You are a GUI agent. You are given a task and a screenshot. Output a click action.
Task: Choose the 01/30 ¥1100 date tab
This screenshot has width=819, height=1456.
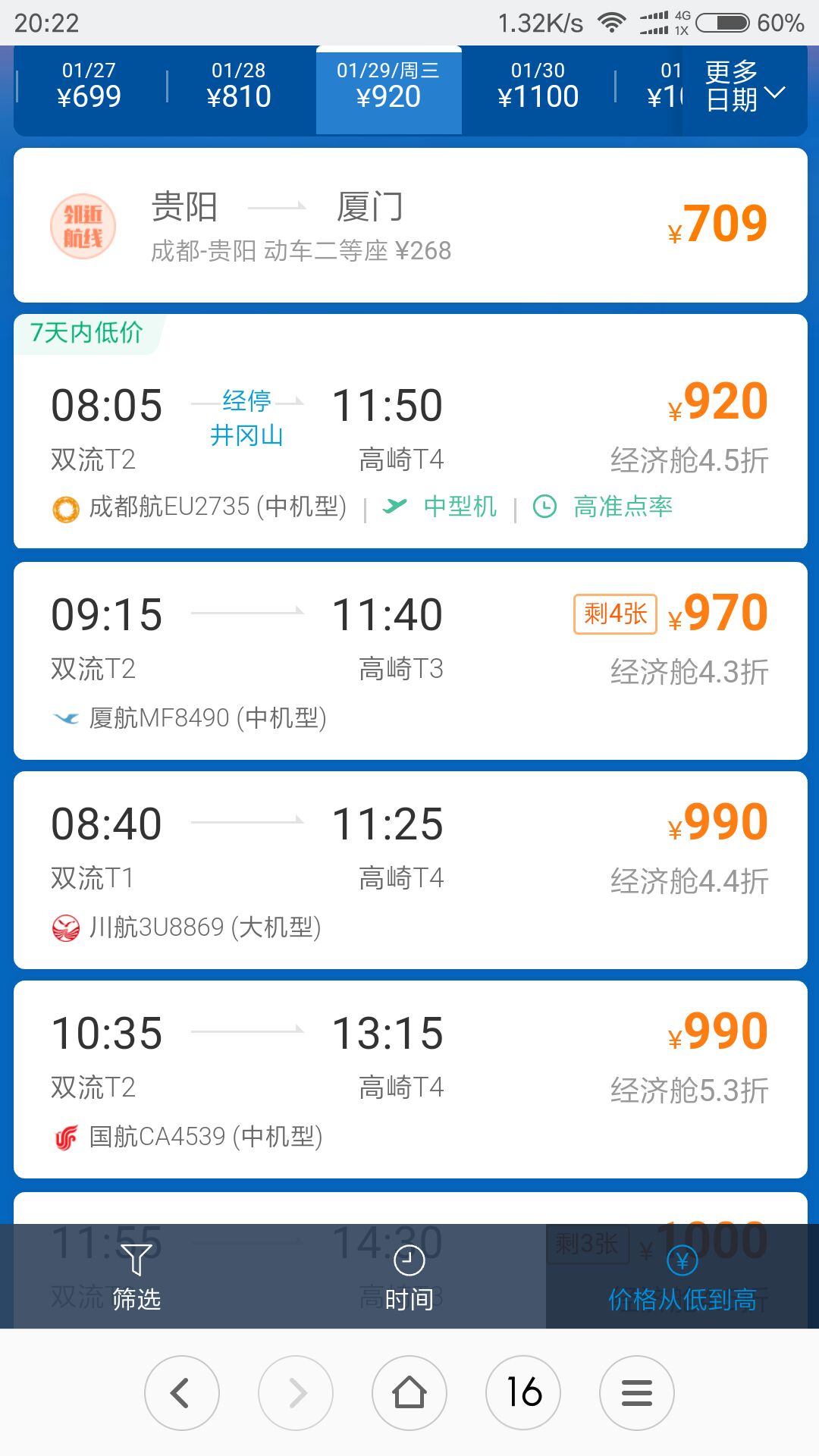tap(538, 86)
